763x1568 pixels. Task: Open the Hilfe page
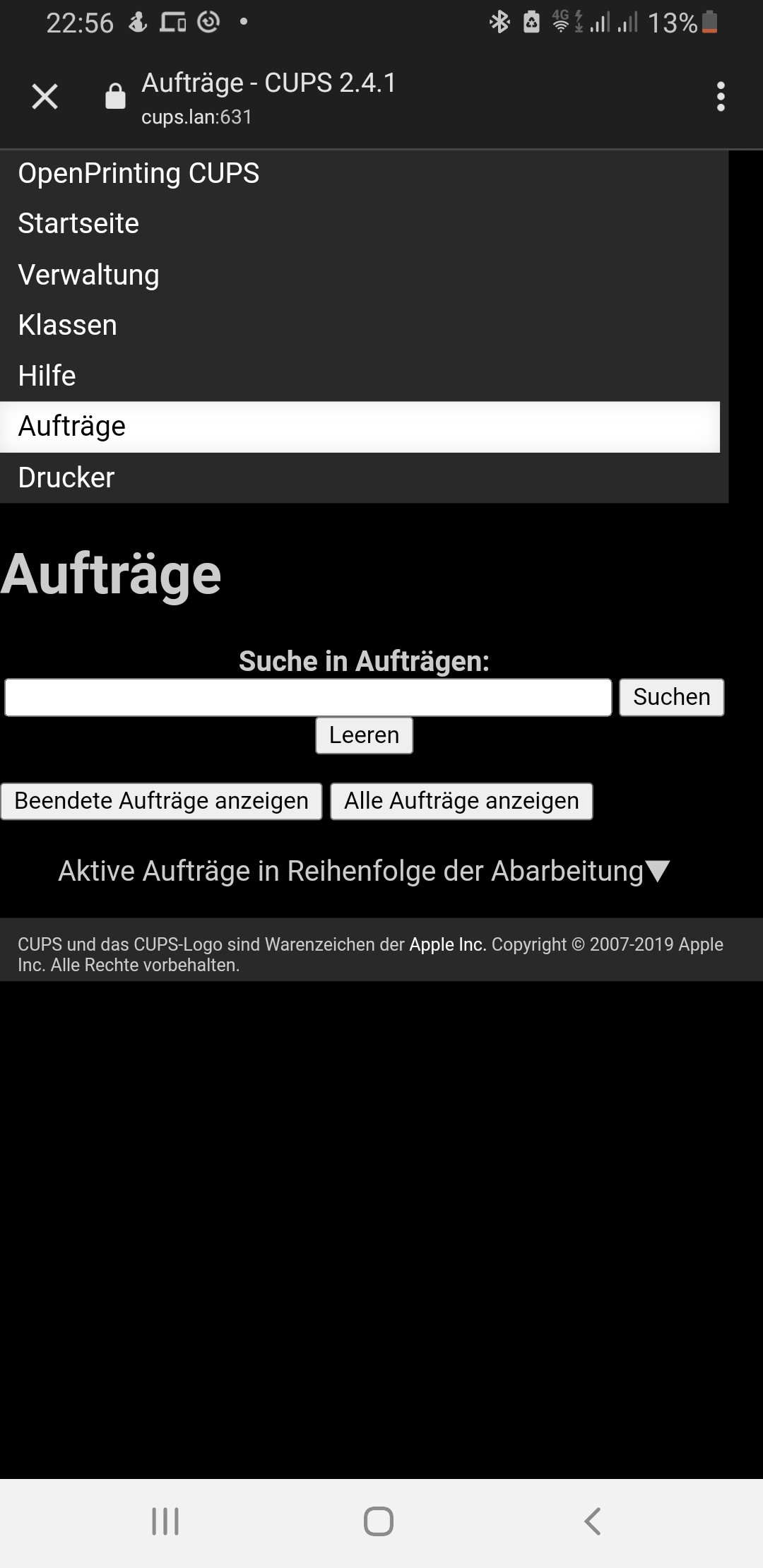[47, 376]
